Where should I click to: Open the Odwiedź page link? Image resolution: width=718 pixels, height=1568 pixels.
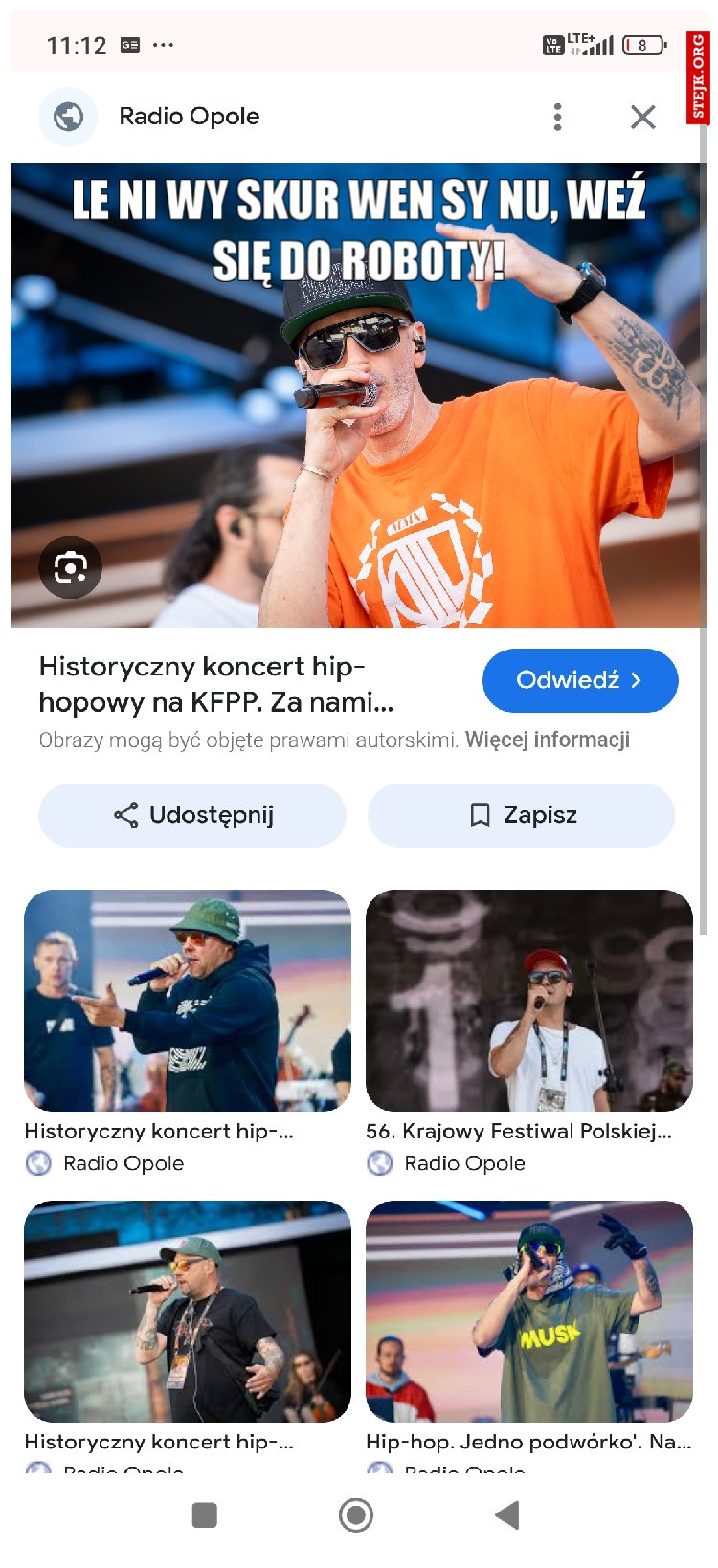pyautogui.click(x=579, y=680)
